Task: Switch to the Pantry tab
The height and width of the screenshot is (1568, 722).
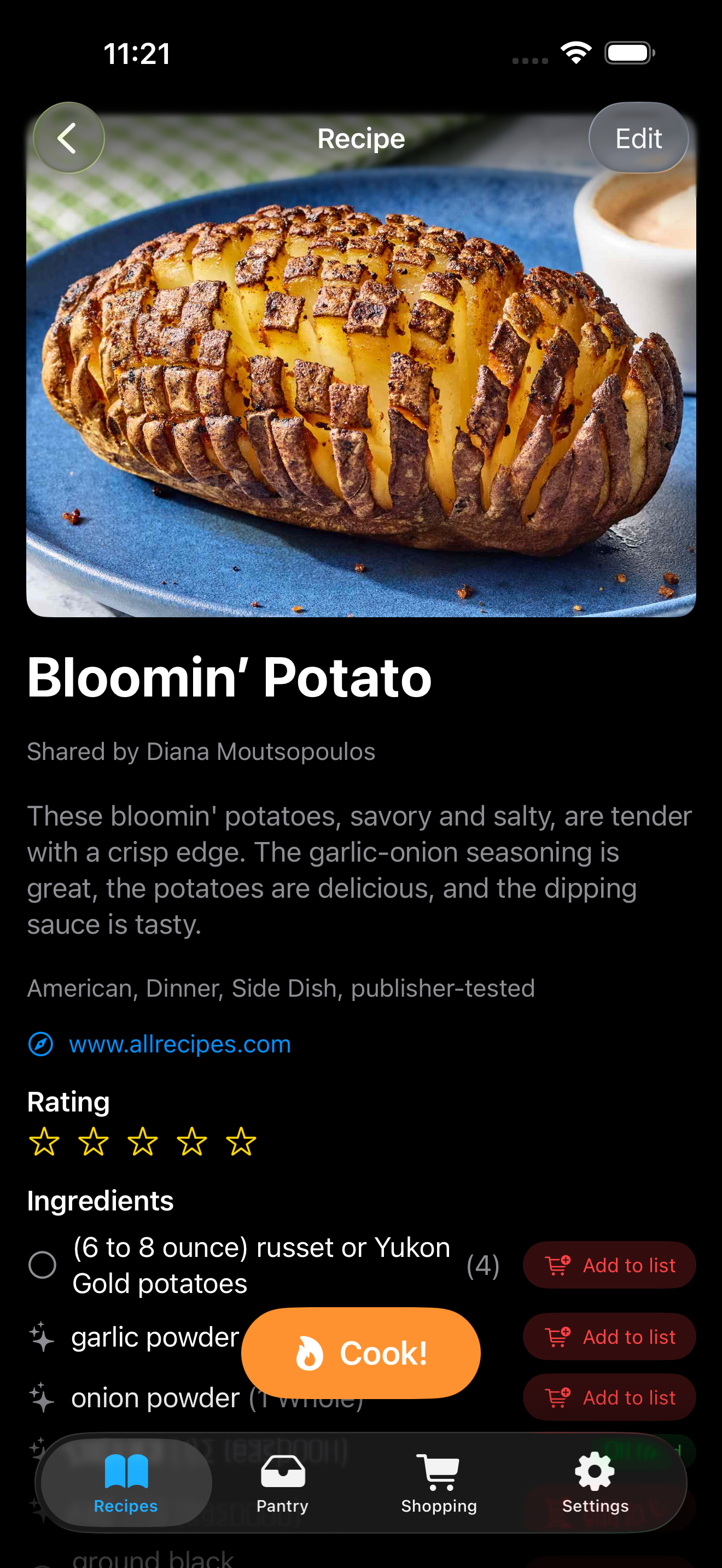Action: (282, 1483)
